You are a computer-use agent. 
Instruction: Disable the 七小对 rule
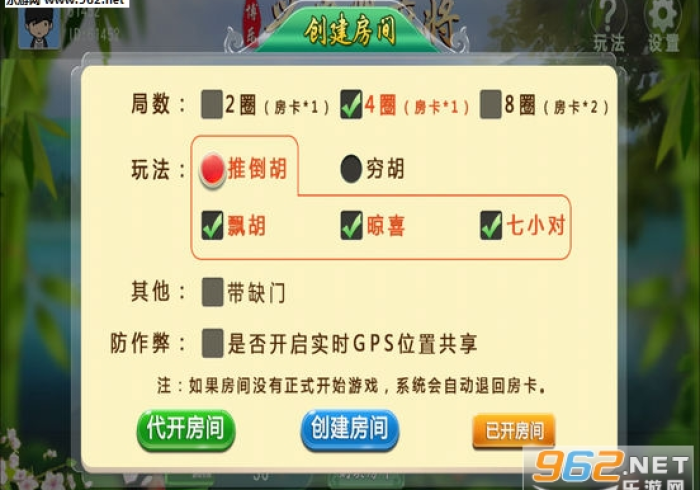(490, 225)
